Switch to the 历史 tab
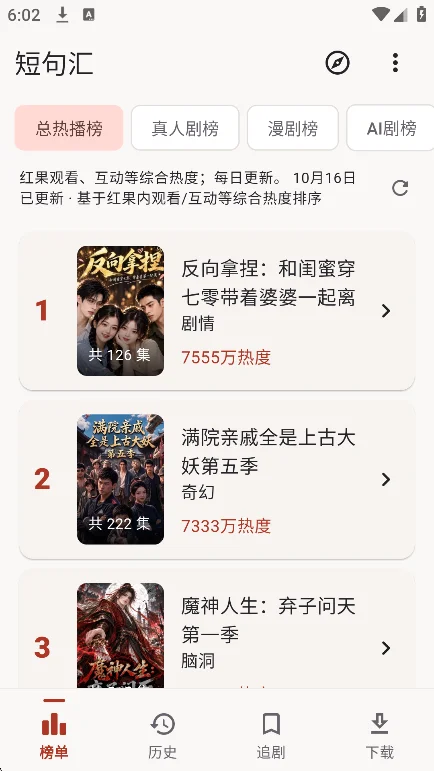Viewport: 434px width, 771px height. pyautogui.click(x=163, y=730)
